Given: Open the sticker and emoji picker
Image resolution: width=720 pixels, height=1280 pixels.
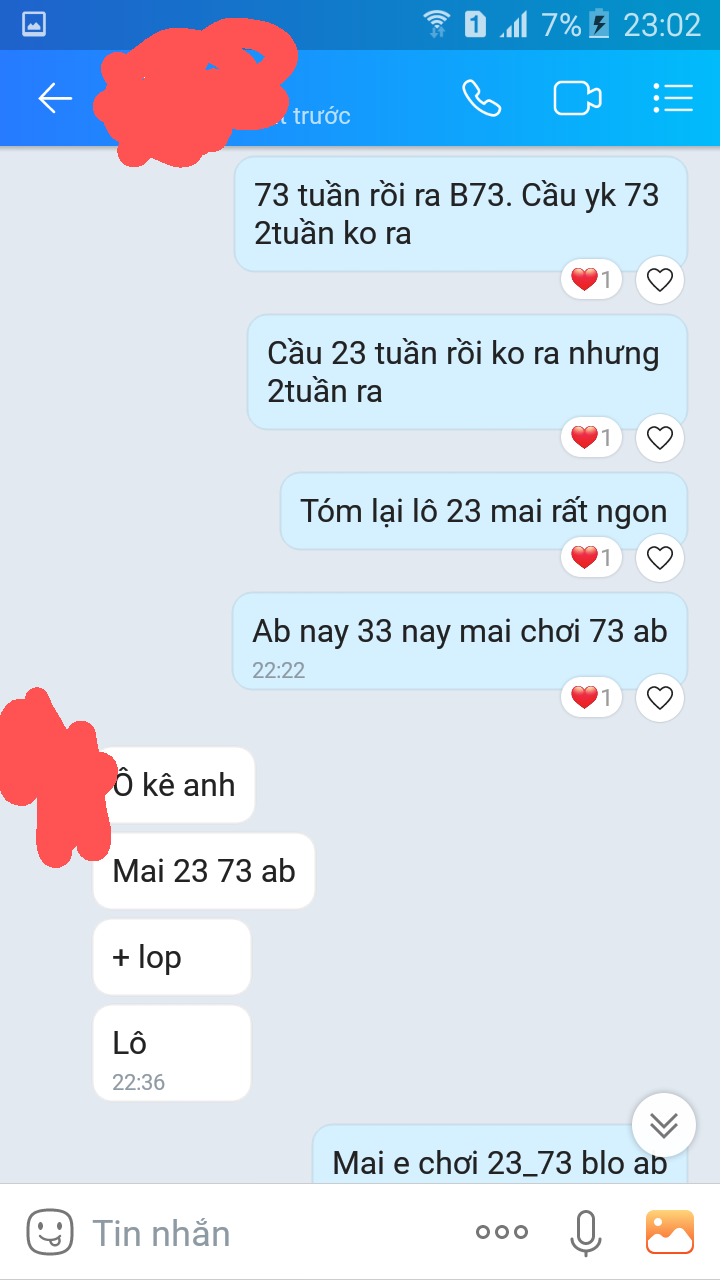Looking at the screenshot, I should [49, 1232].
